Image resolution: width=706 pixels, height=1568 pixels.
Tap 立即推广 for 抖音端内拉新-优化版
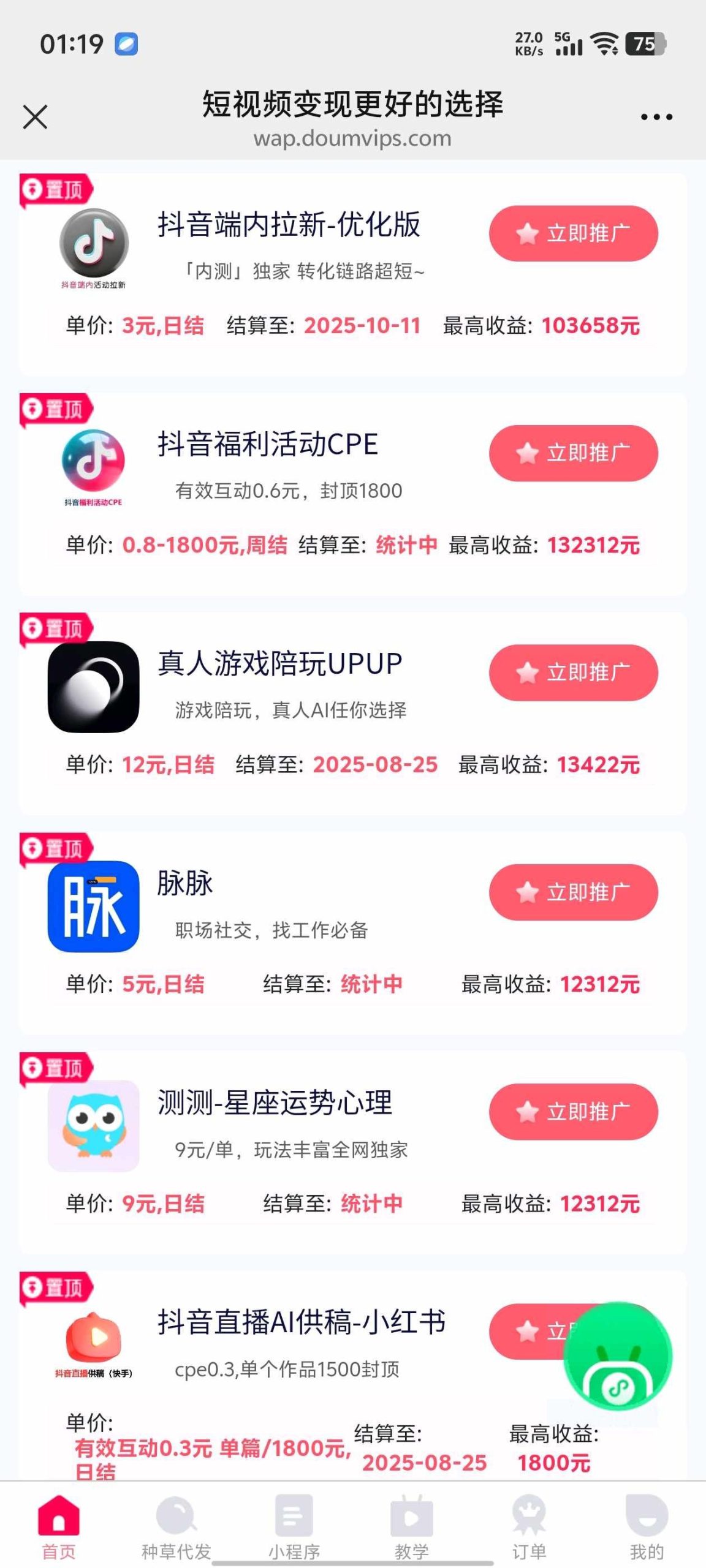click(573, 233)
